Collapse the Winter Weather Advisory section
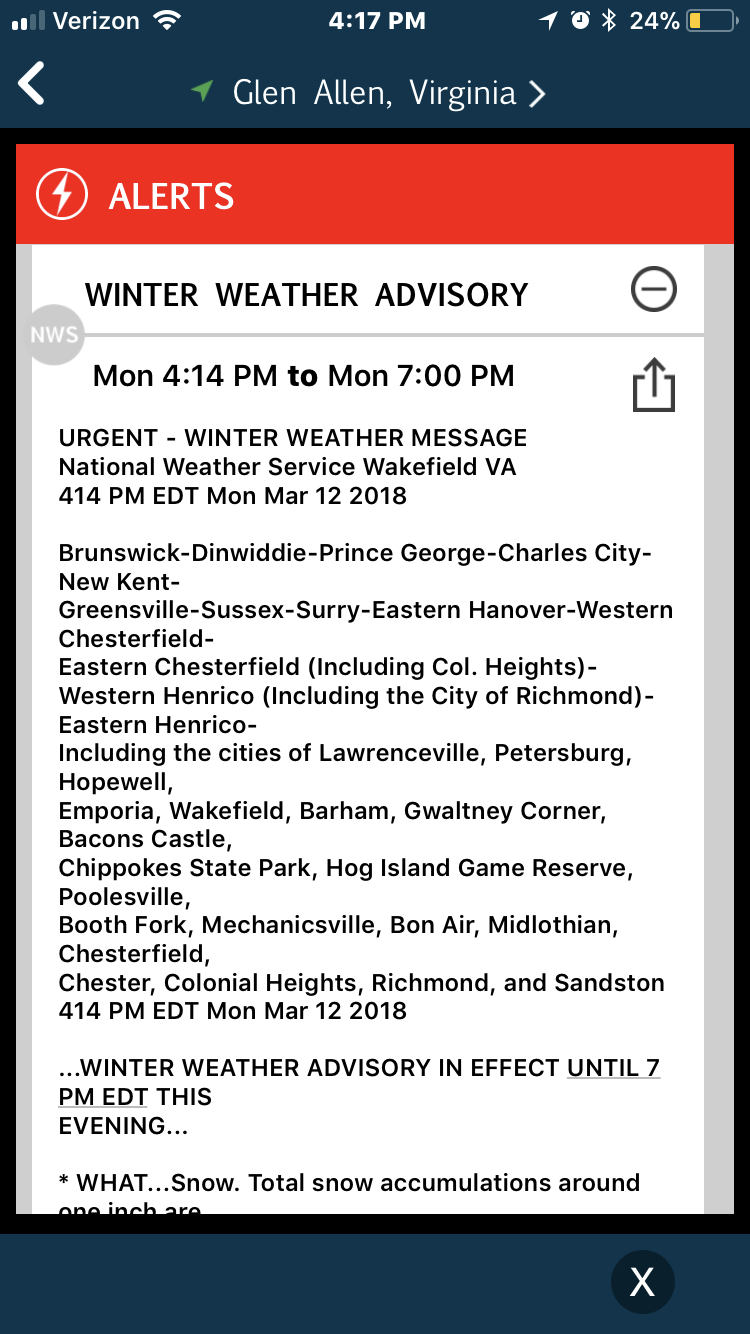Image resolution: width=750 pixels, height=1334 pixels. [654, 290]
